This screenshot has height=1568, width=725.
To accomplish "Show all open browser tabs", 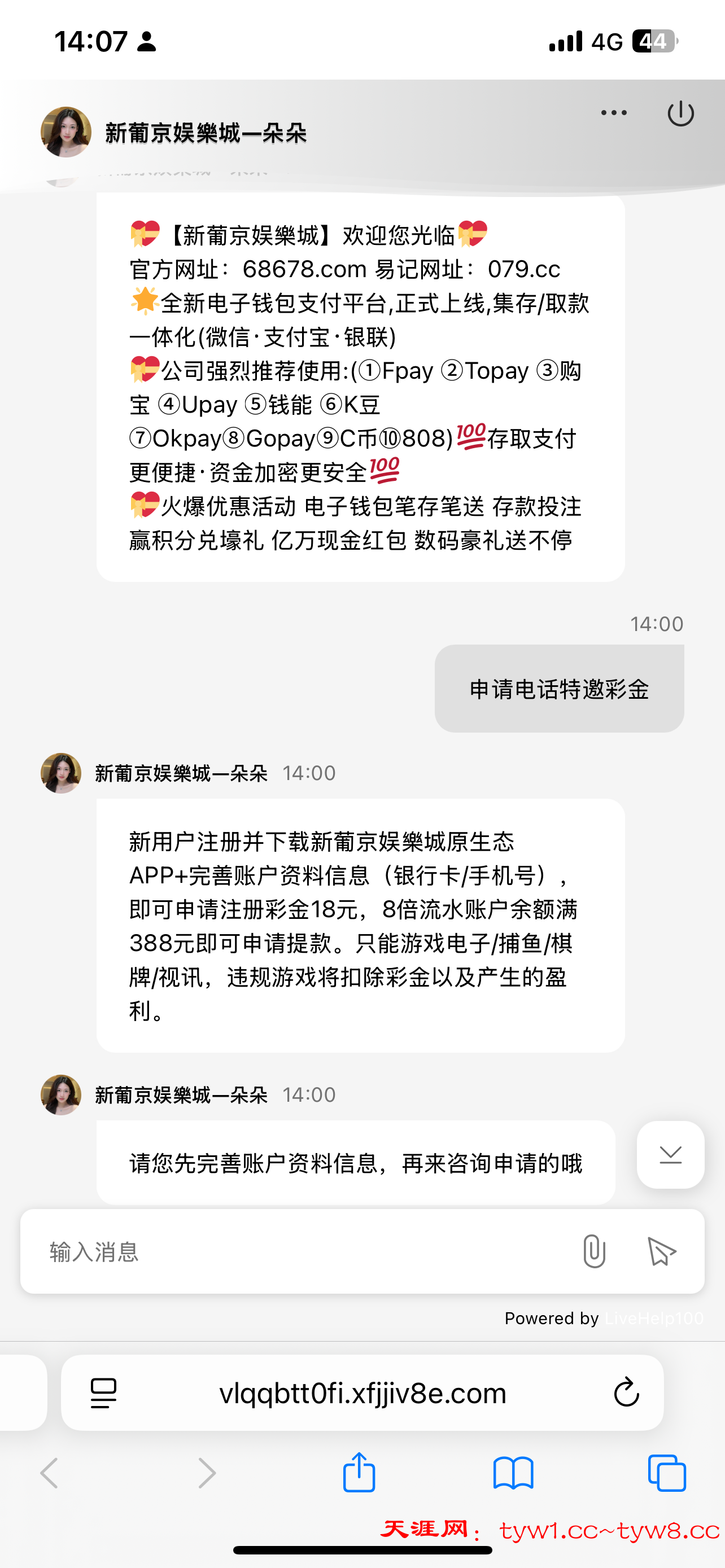I will tap(667, 1473).
